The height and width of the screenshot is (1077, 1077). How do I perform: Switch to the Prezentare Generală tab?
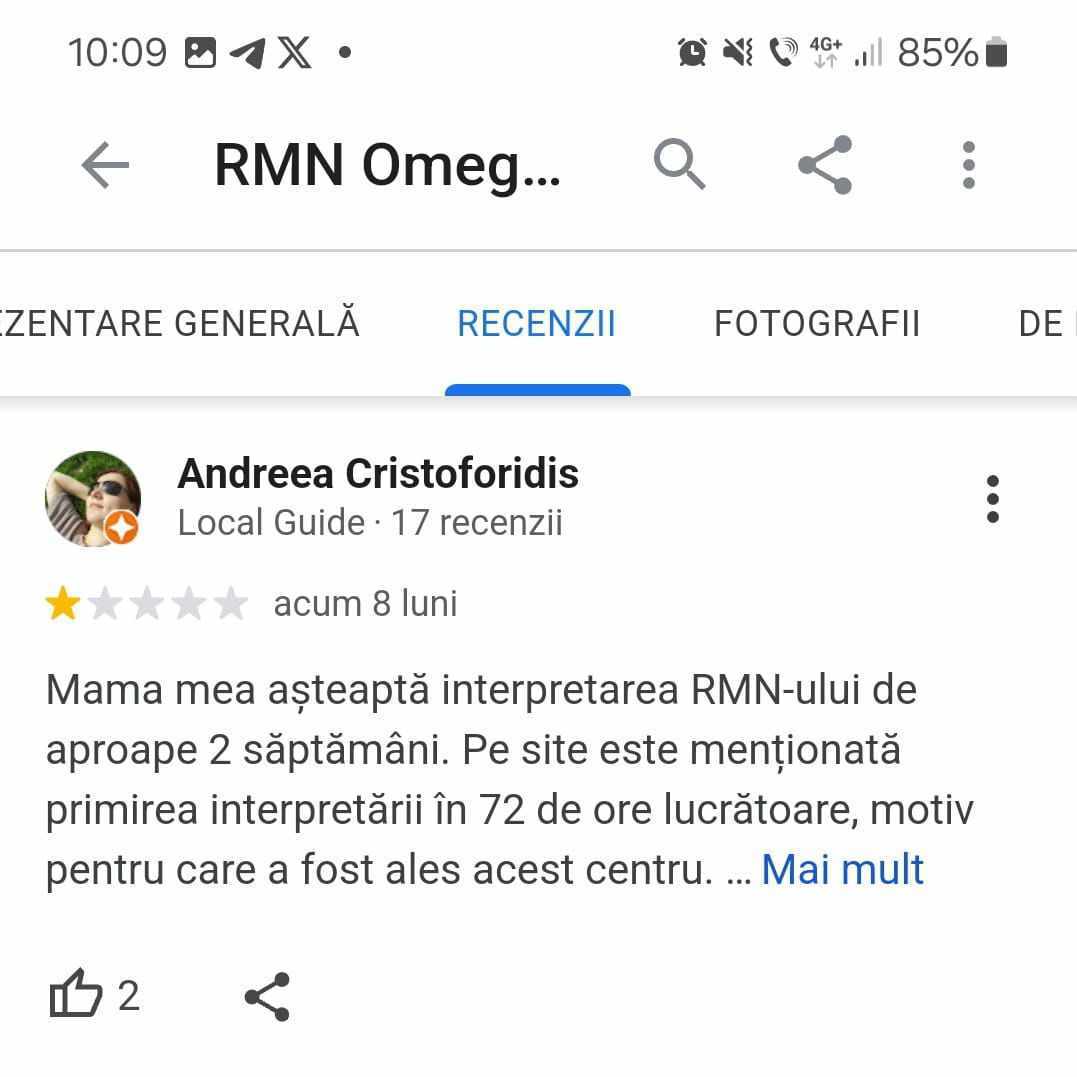[180, 324]
